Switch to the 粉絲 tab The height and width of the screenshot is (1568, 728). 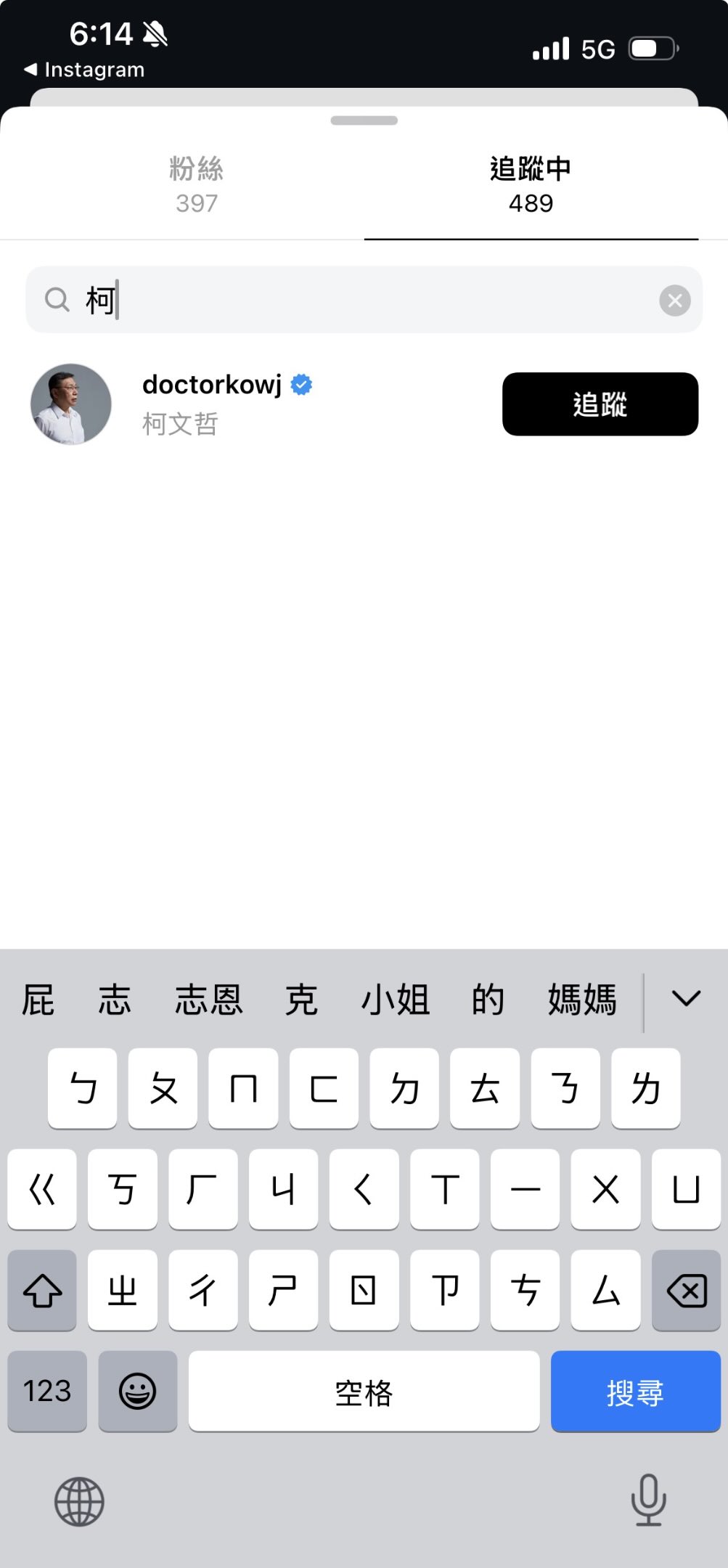click(x=196, y=185)
